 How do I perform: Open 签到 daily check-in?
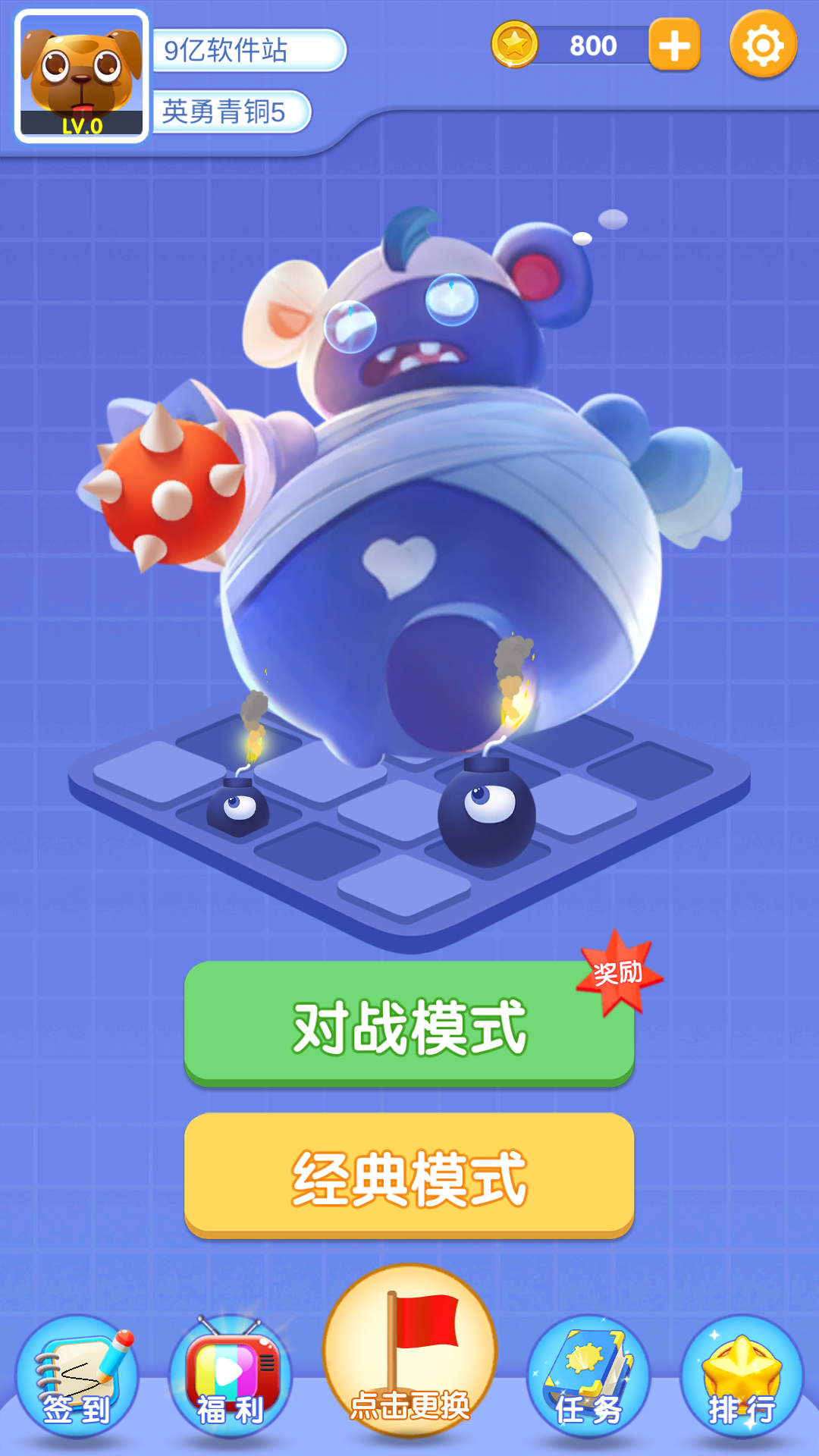pos(77,1376)
